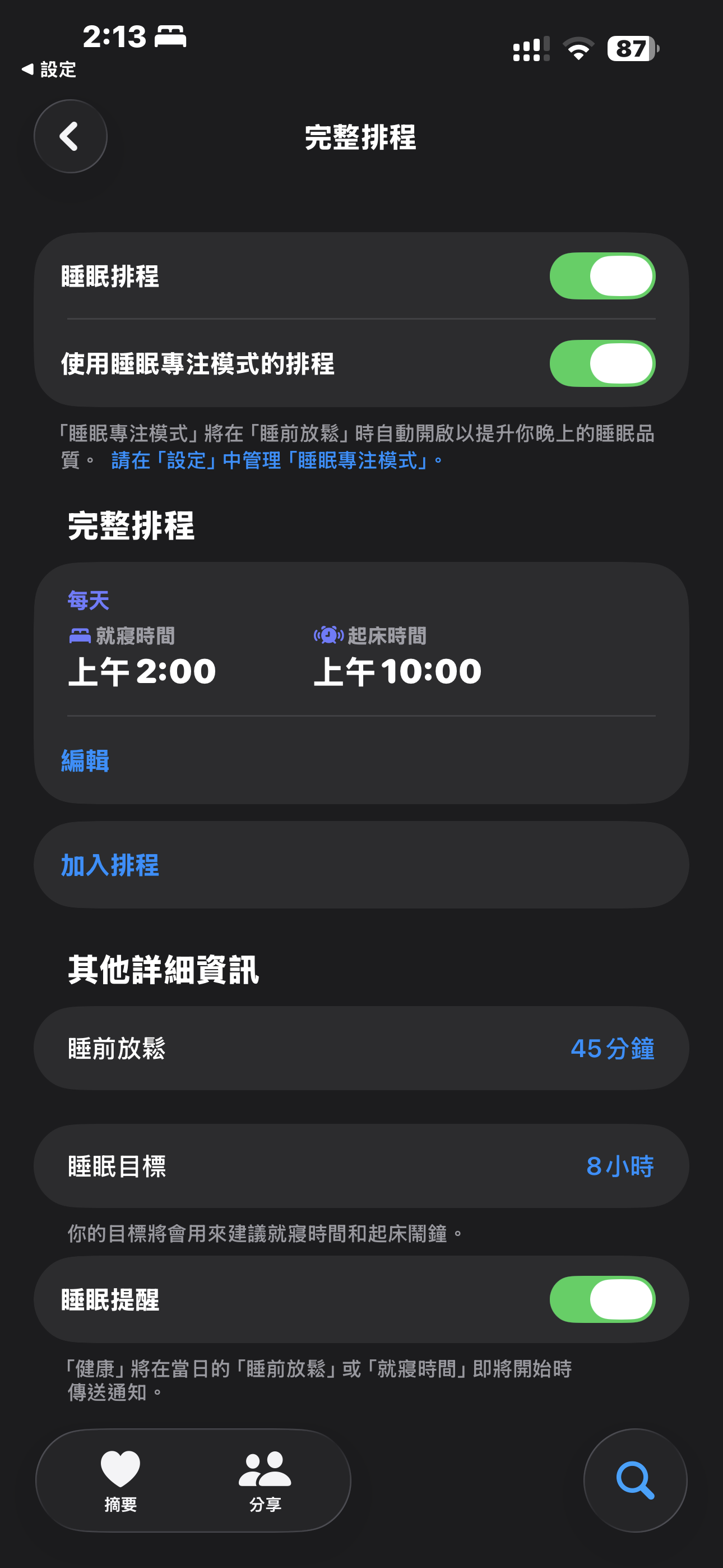Change 睡前放鬆 duration of 45 分鐘
This screenshot has width=723, height=1568.
tap(611, 1048)
